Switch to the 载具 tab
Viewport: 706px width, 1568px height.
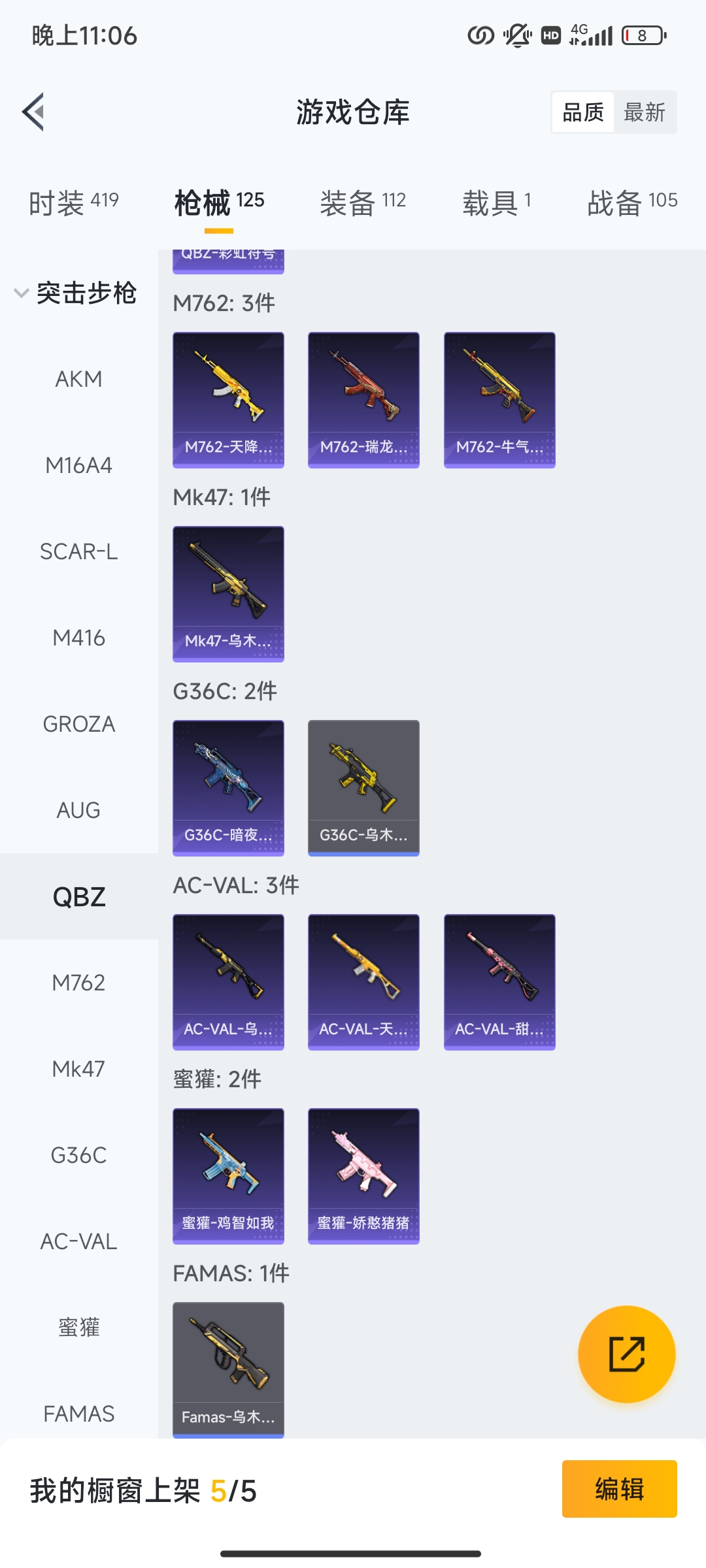[x=497, y=202]
